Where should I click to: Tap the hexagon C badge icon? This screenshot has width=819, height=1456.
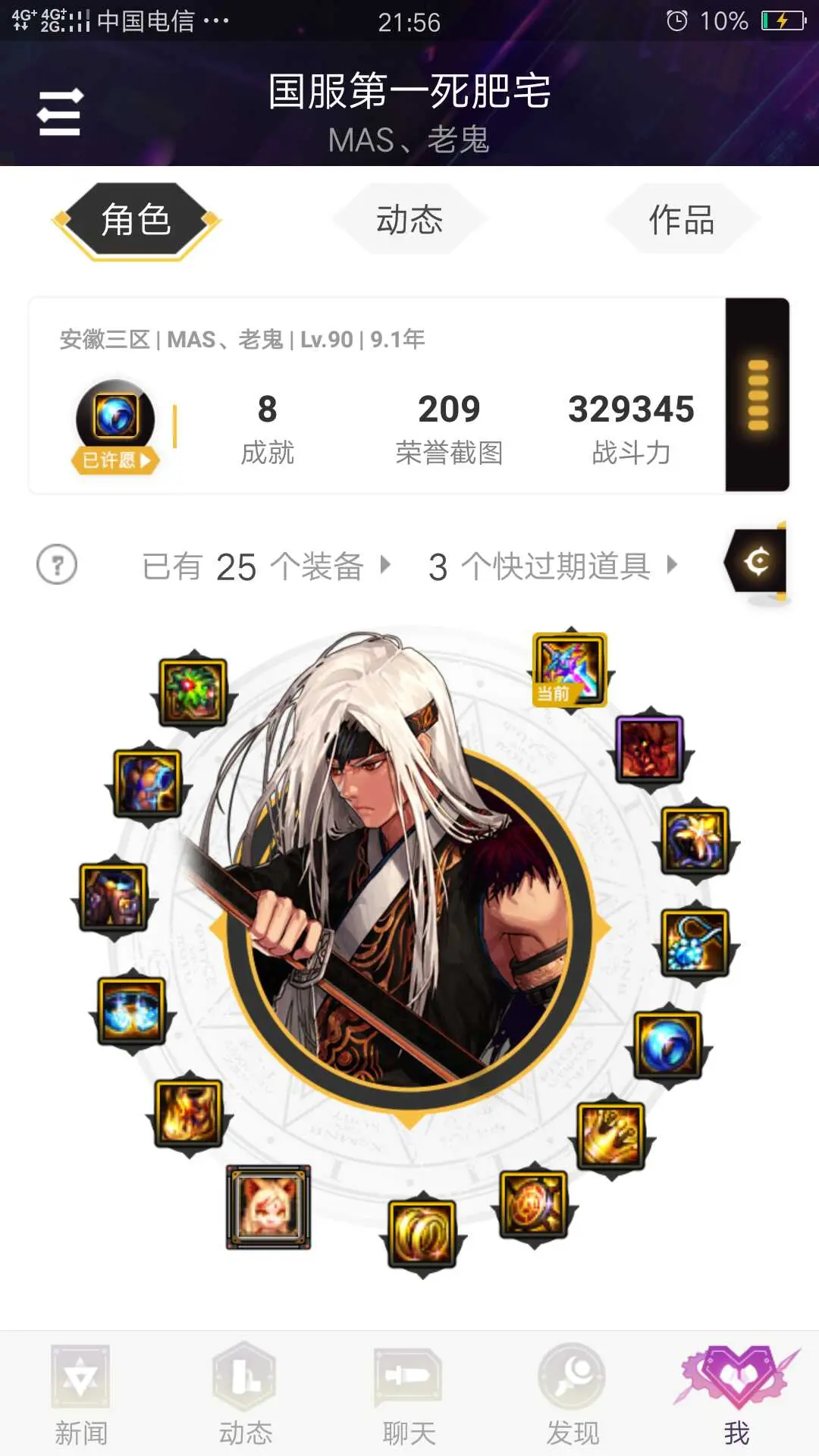pyautogui.click(x=756, y=562)
